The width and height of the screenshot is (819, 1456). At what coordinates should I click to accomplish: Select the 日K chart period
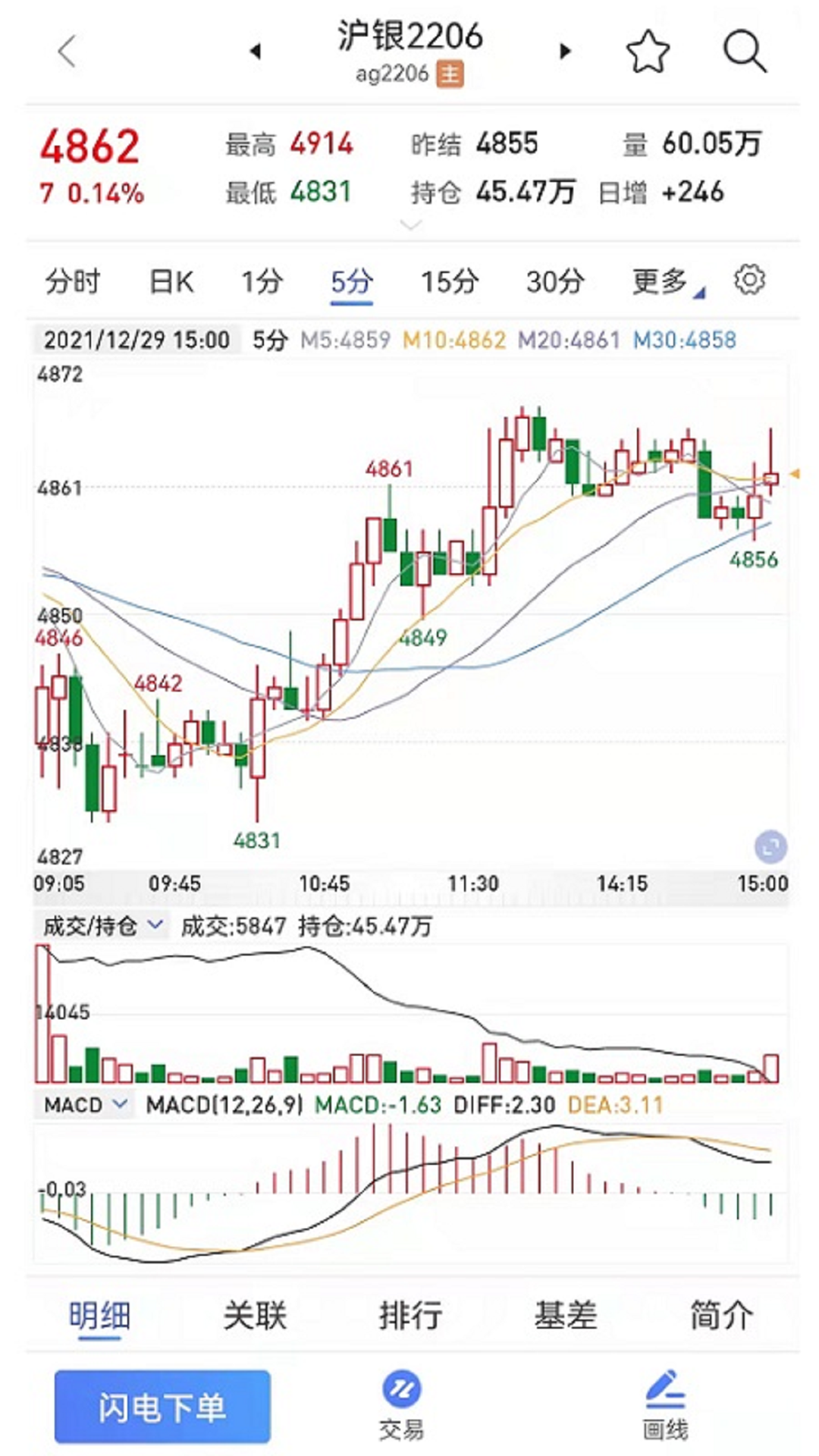(171, 281)
